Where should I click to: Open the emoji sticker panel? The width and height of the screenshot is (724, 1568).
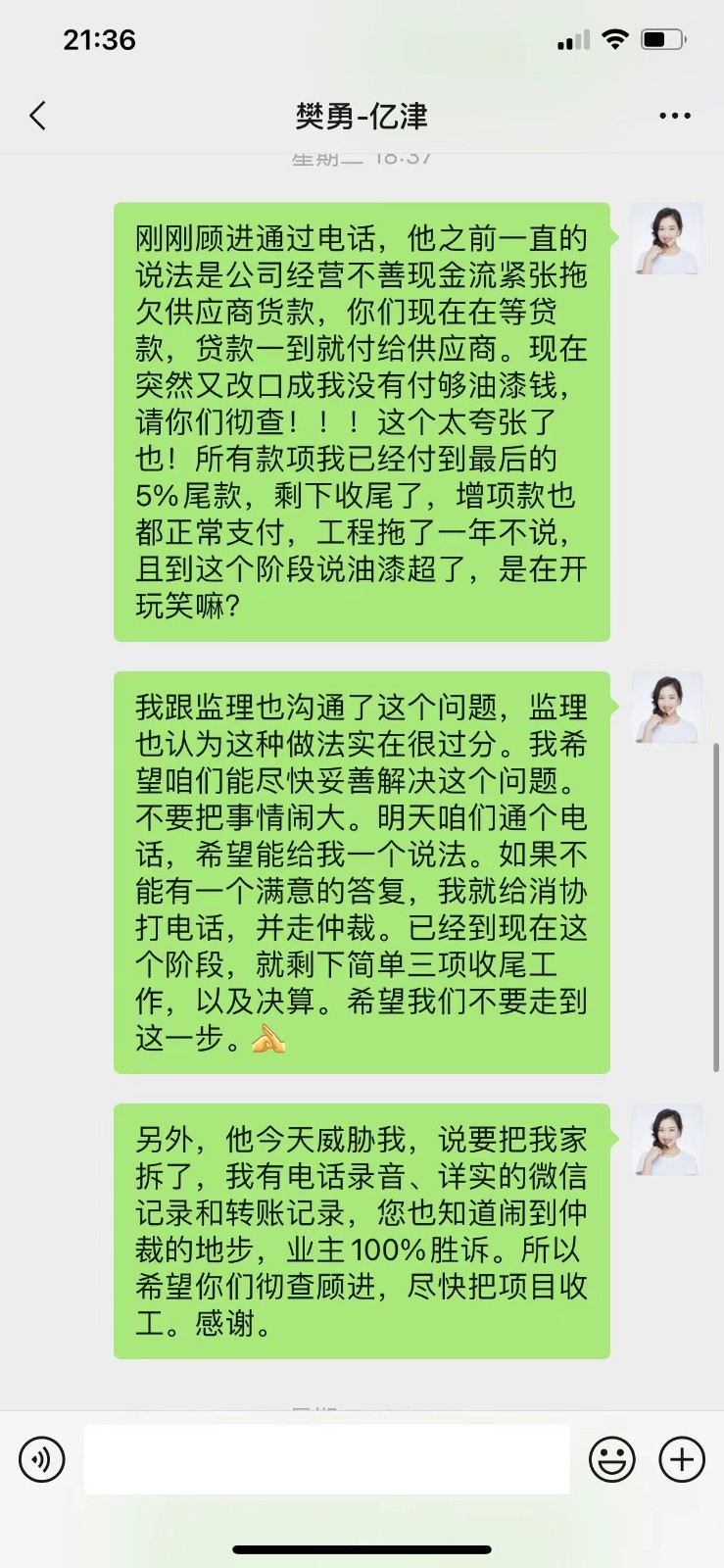click(x=611, y=1459)
